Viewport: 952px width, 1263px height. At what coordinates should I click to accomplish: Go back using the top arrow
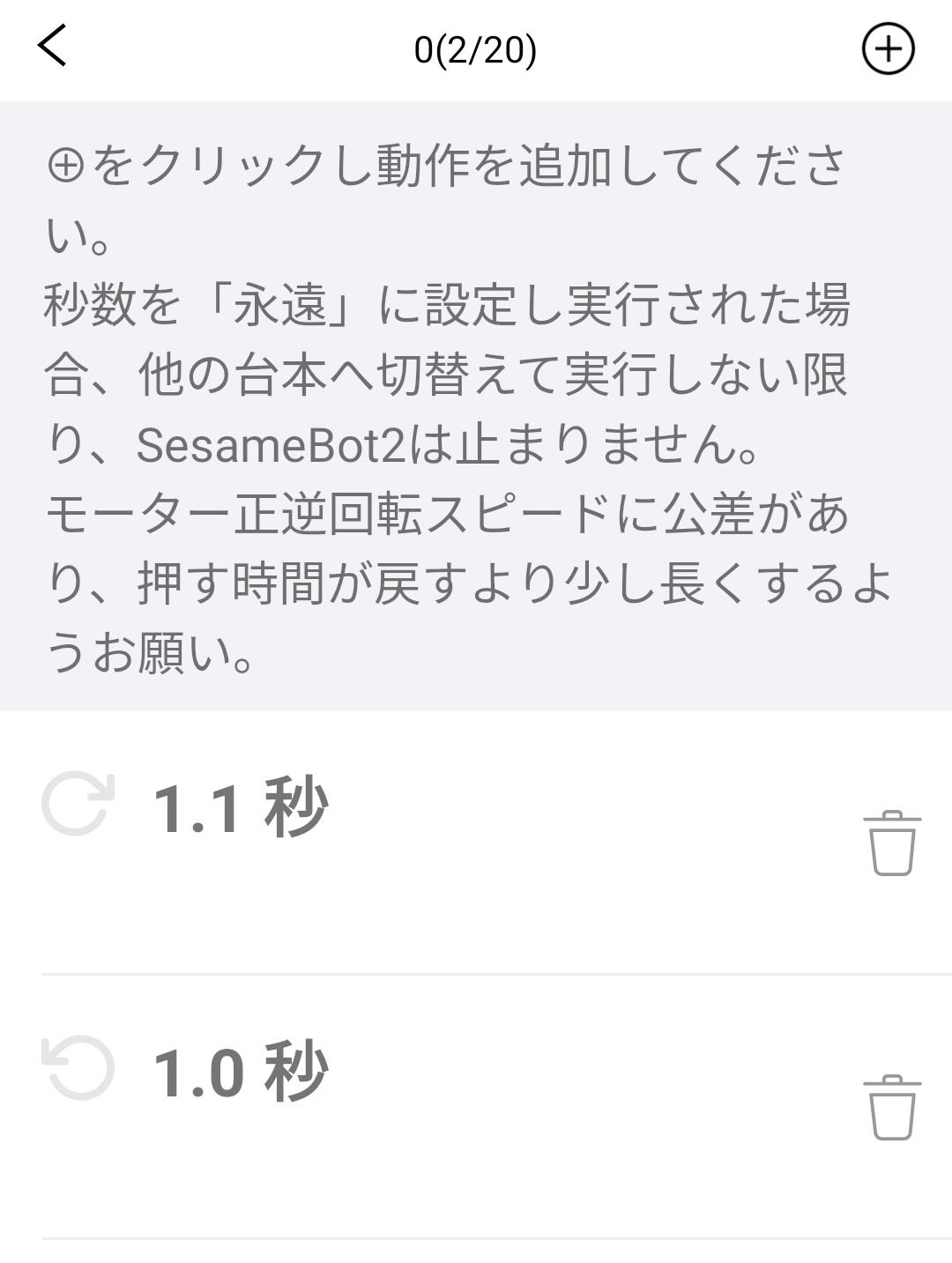pos(53,46)
